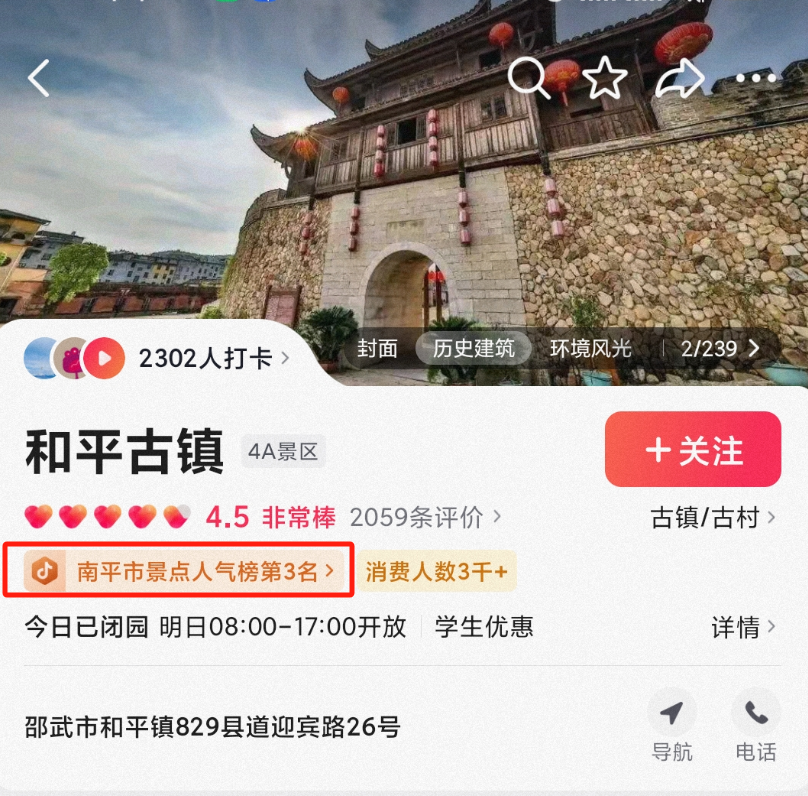Viewport: 808px width, 796px height.
Task: Go back using the top arrow
Action: (x=38, y=78)
